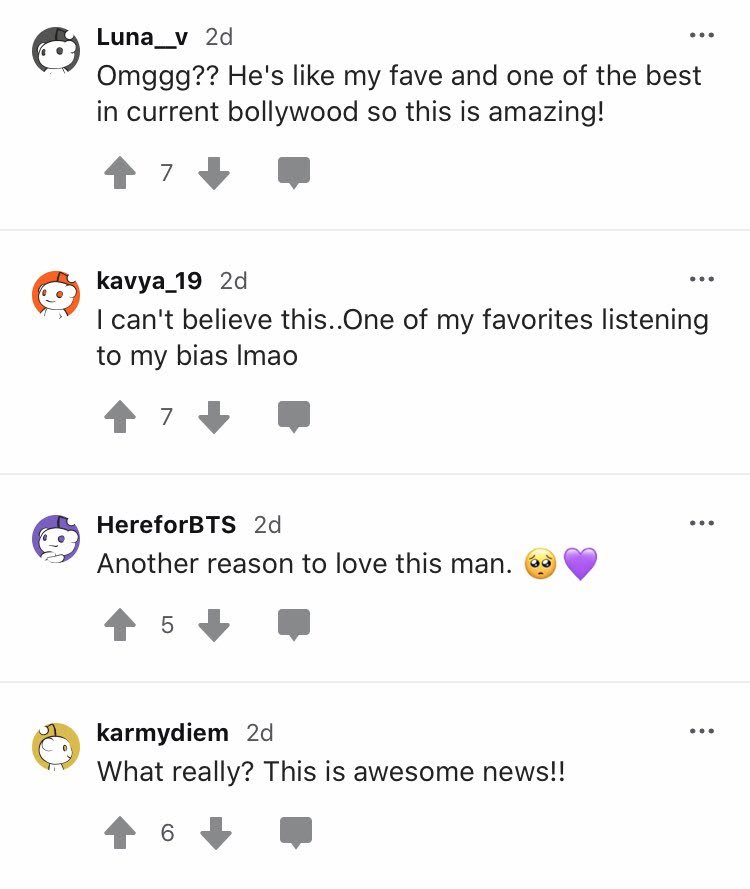View Luna__v's profile via username
Image resolution: width=750 pixels, height=889 pixels.
click(142, 37)
